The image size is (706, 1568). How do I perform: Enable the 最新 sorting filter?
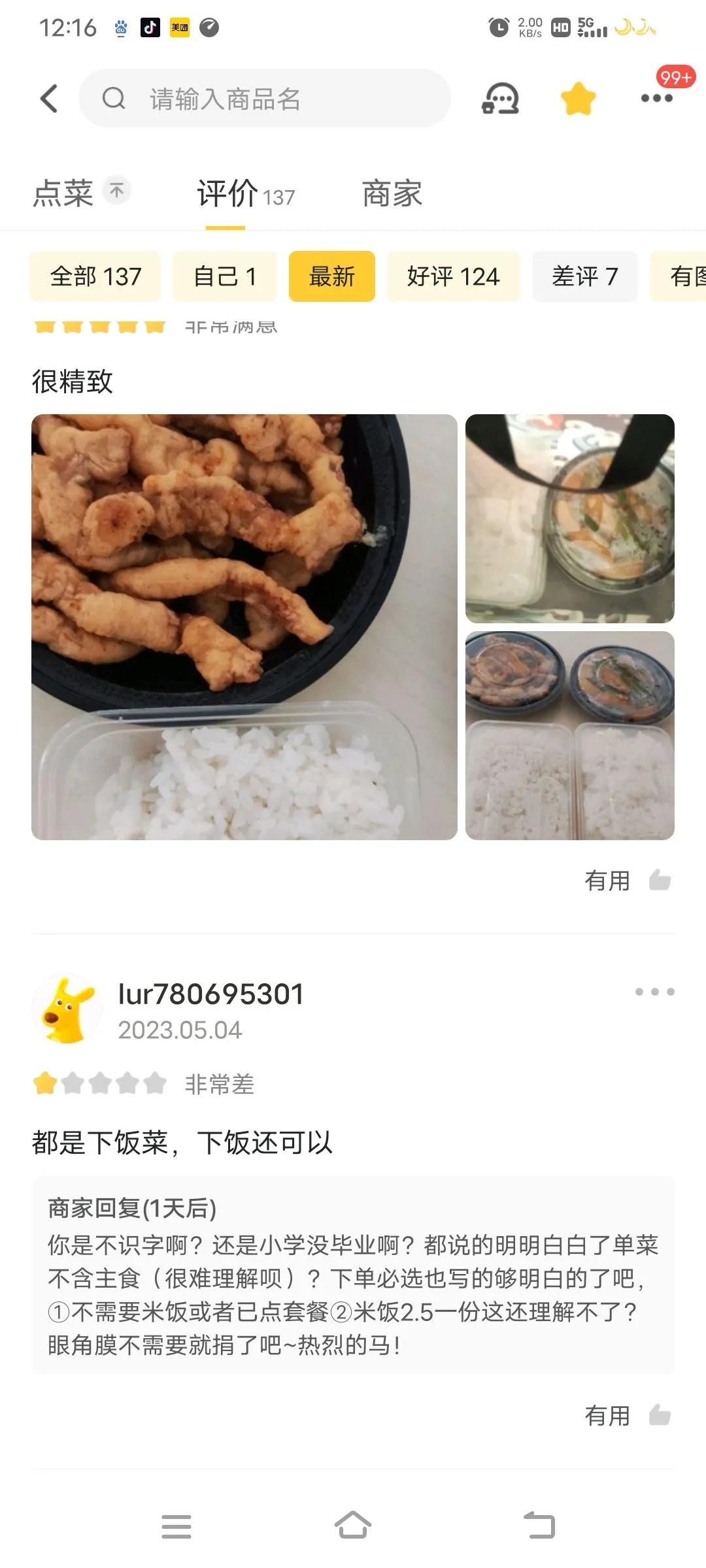(x=332, y=276)
